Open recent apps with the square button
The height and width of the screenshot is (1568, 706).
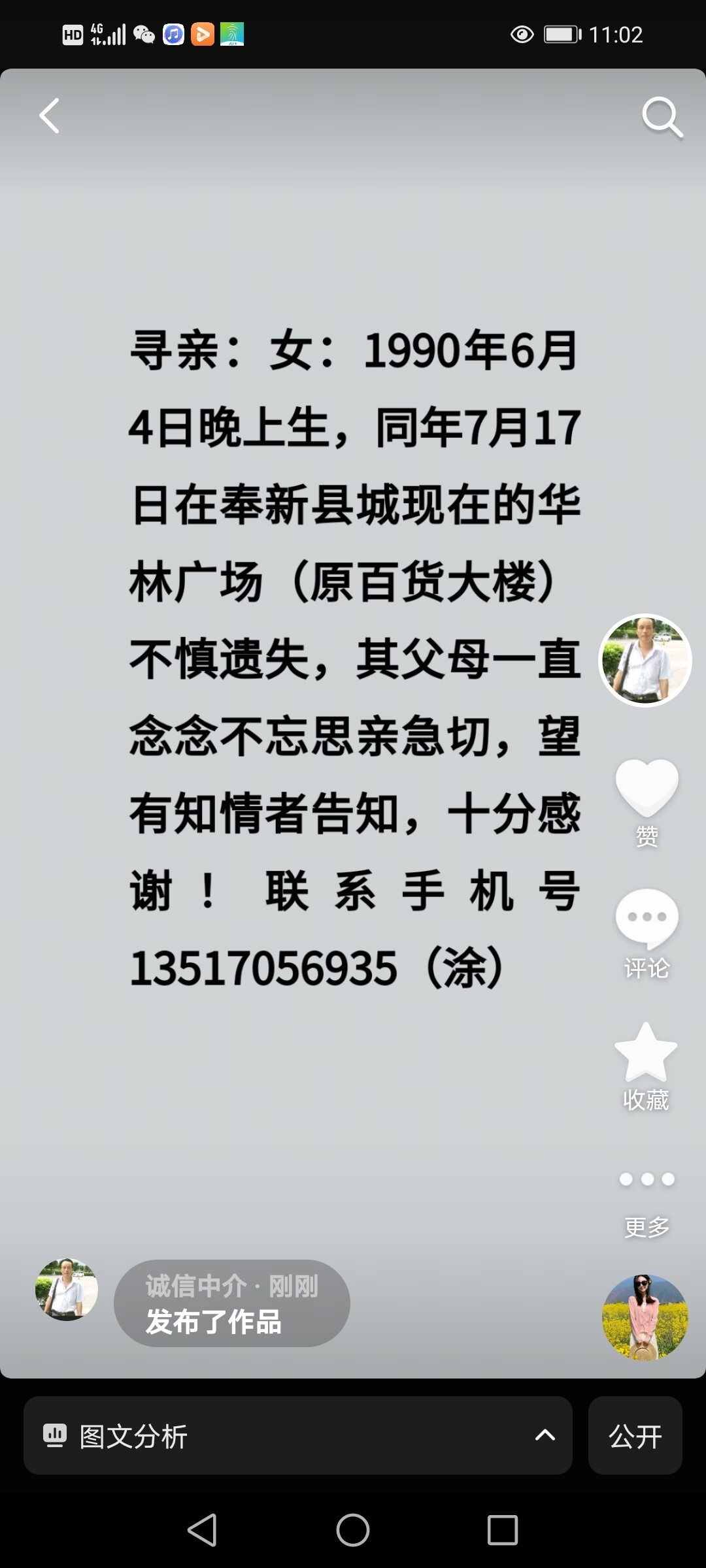click(x=503, y=1529)
